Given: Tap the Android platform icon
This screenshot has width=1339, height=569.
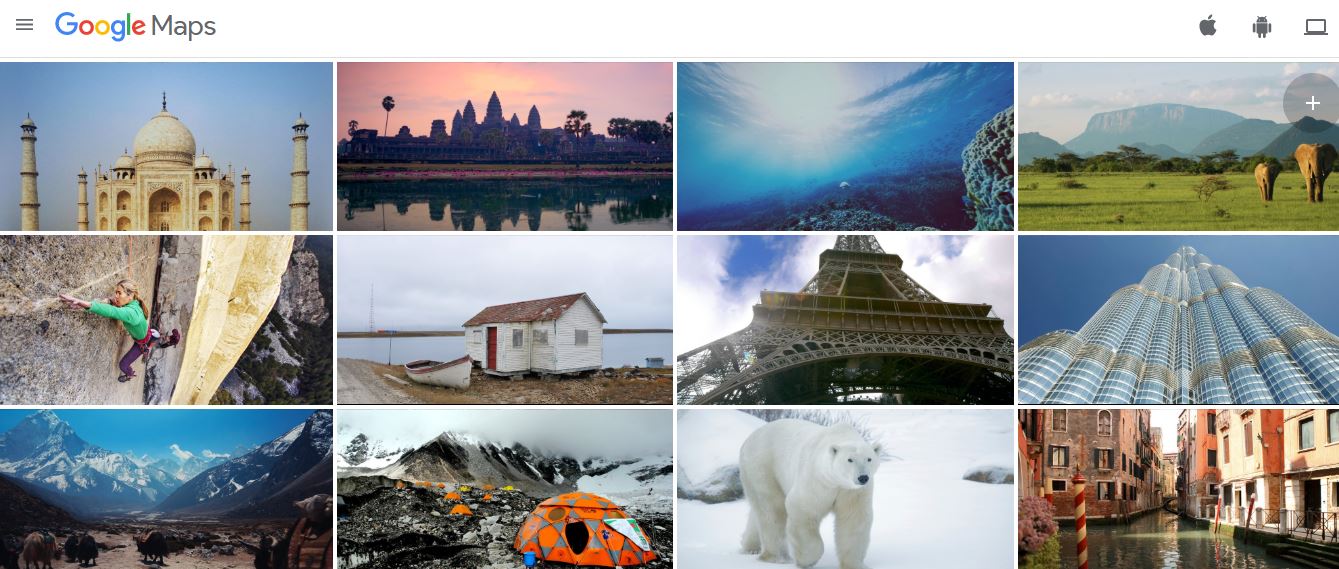Looking at the screenshot, I should 1262,27.
